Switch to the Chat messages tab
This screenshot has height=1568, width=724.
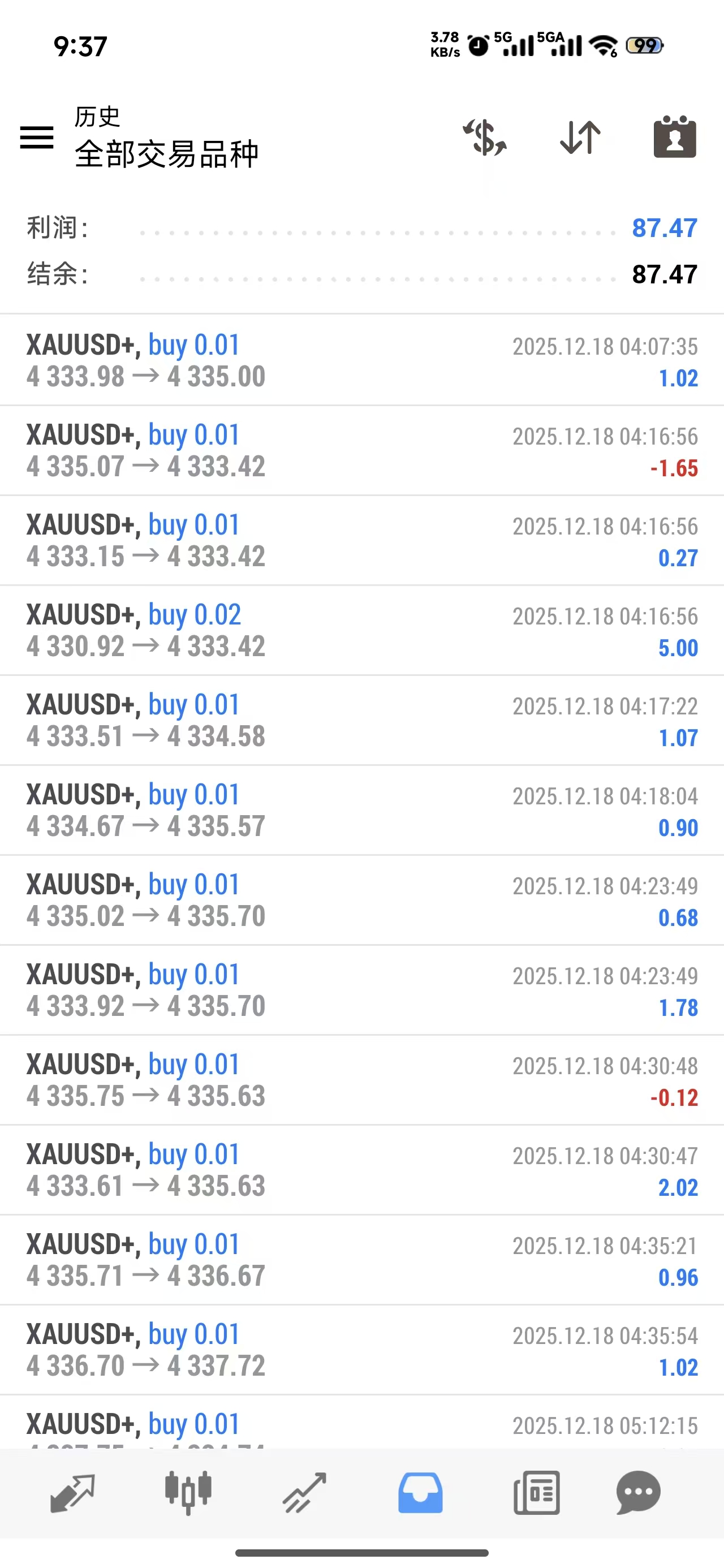pyautogui.click(x=638, y=1493)
